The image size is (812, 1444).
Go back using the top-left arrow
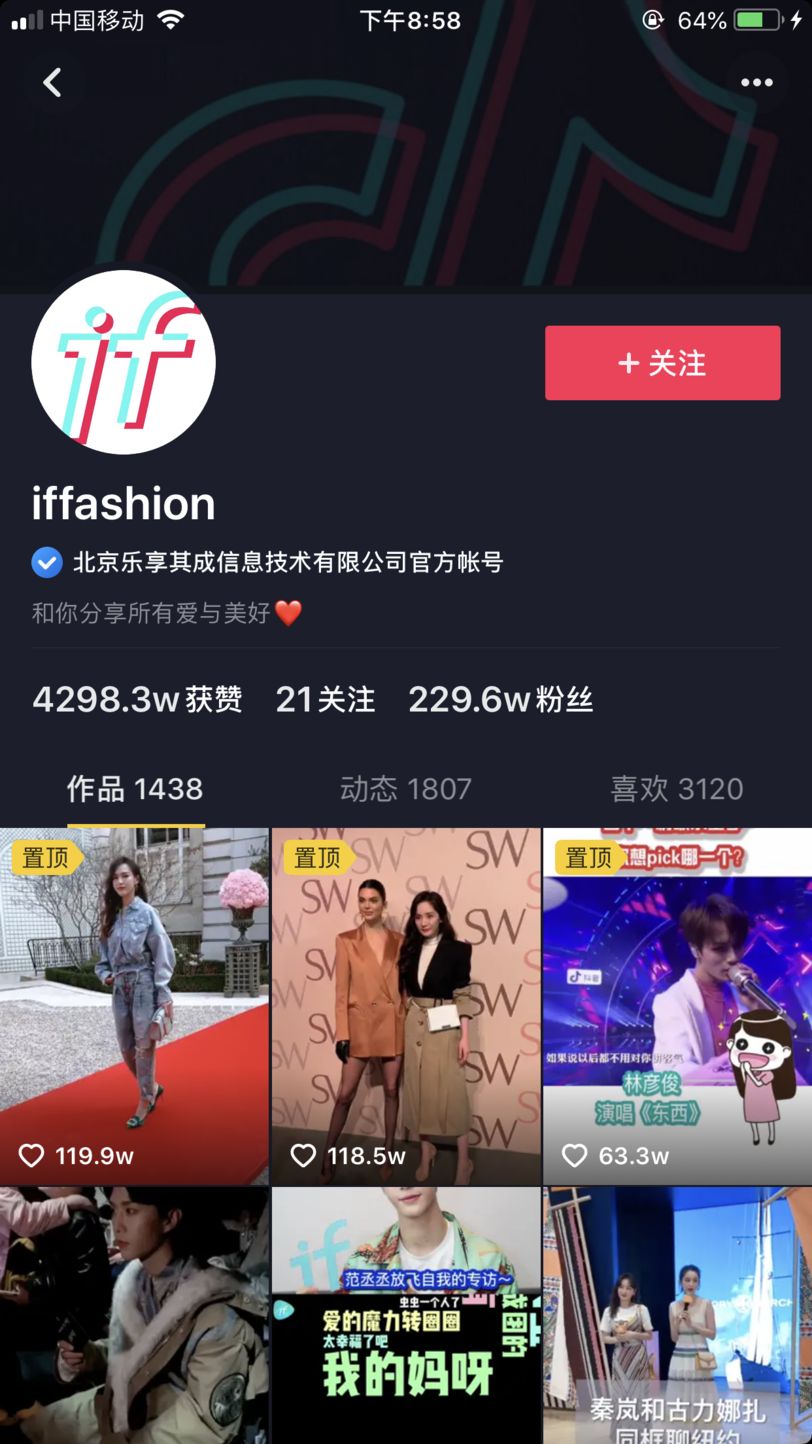click(53, 83)
